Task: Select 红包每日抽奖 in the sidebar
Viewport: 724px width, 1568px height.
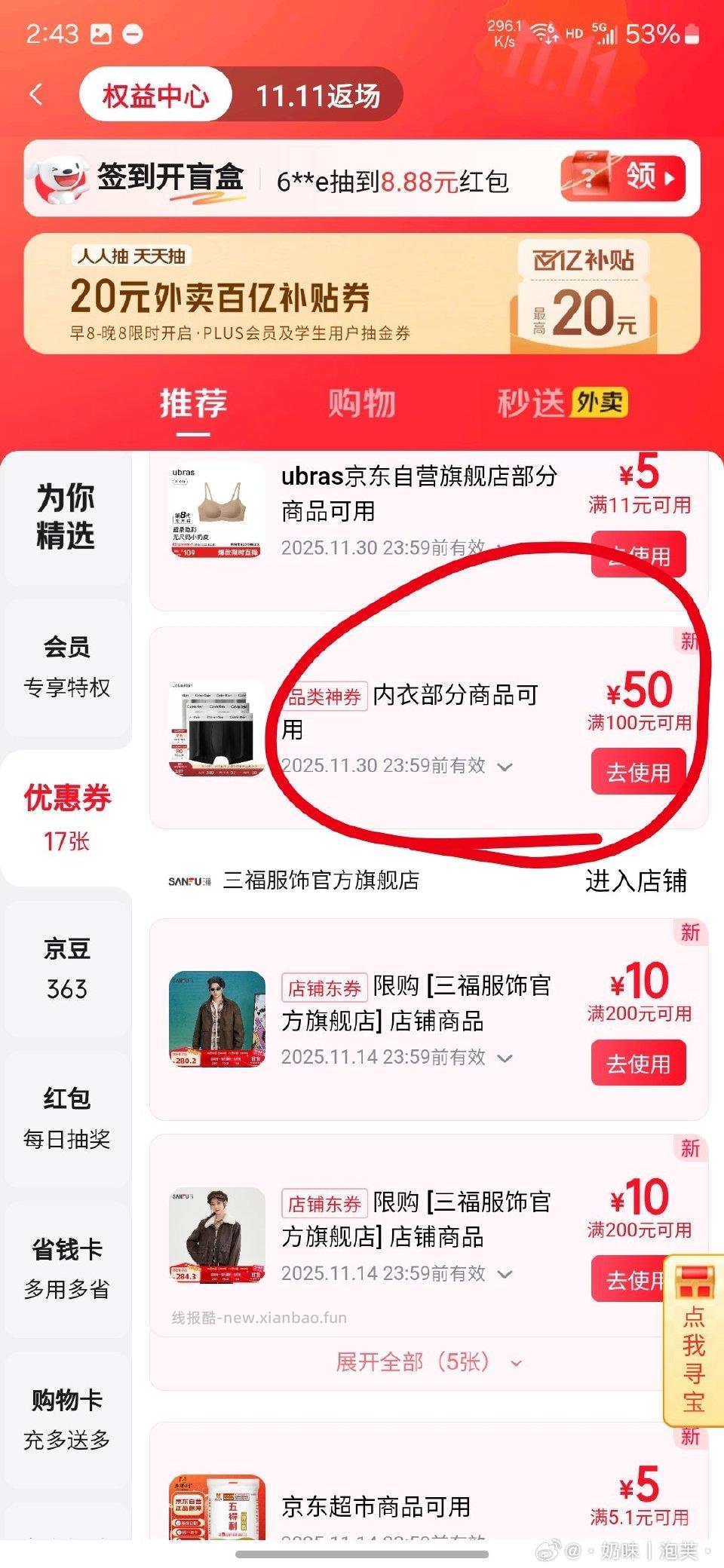Action: (66, 1119)
